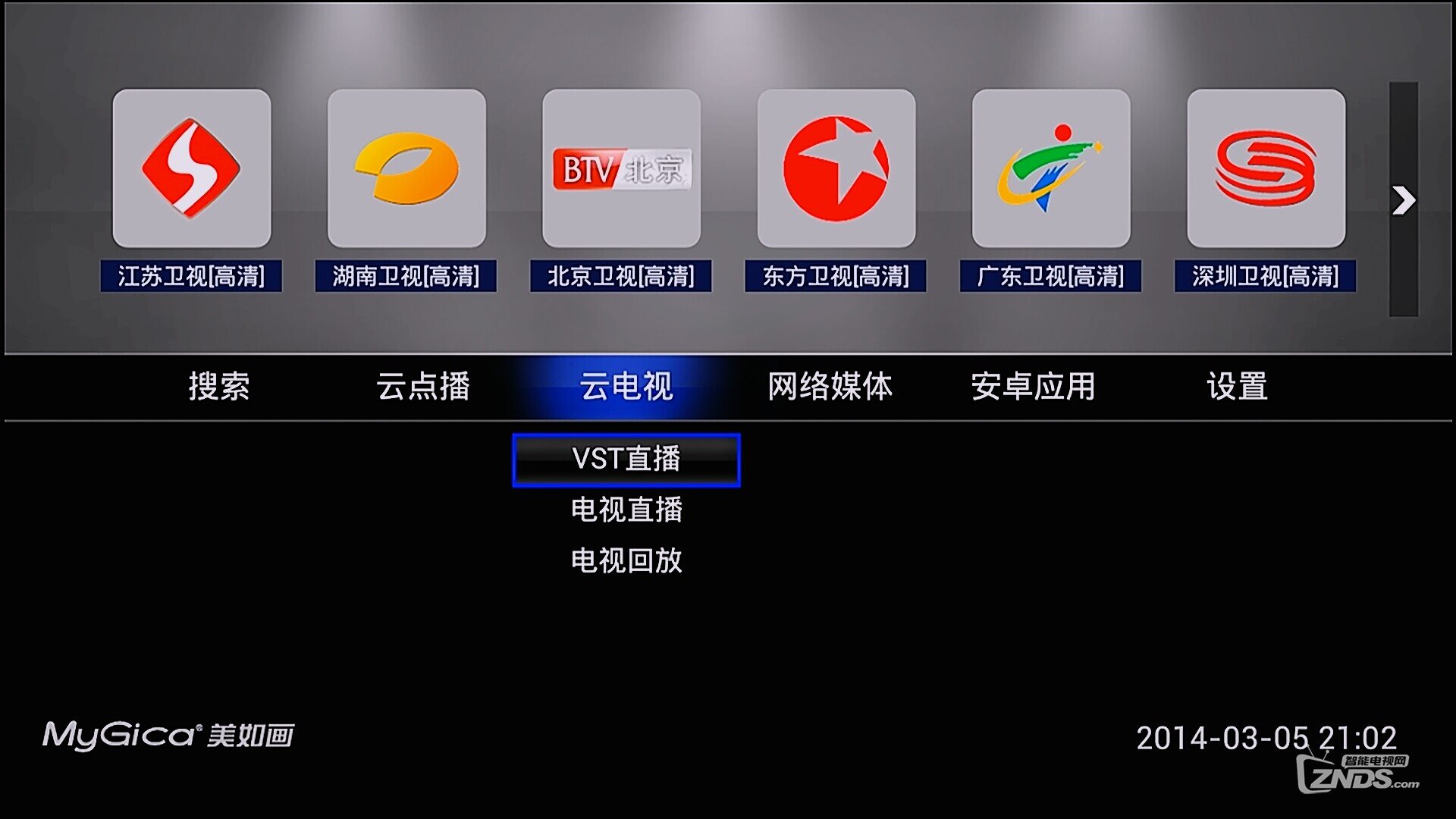Switch to the 云点播 tab

click(423, 386)
